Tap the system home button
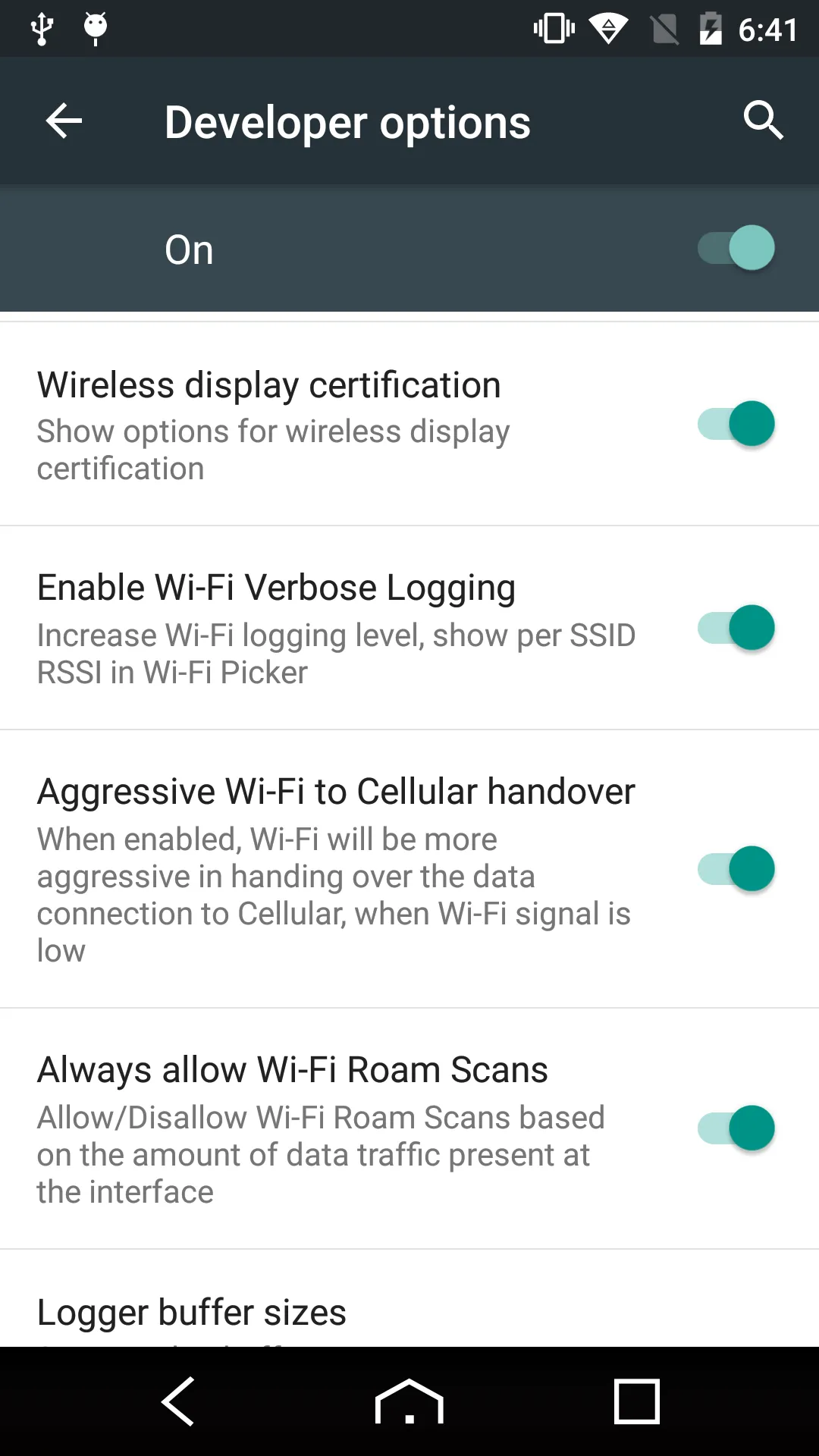Viewport: 819px width, 1456px height. click(x=409, y=1401)
